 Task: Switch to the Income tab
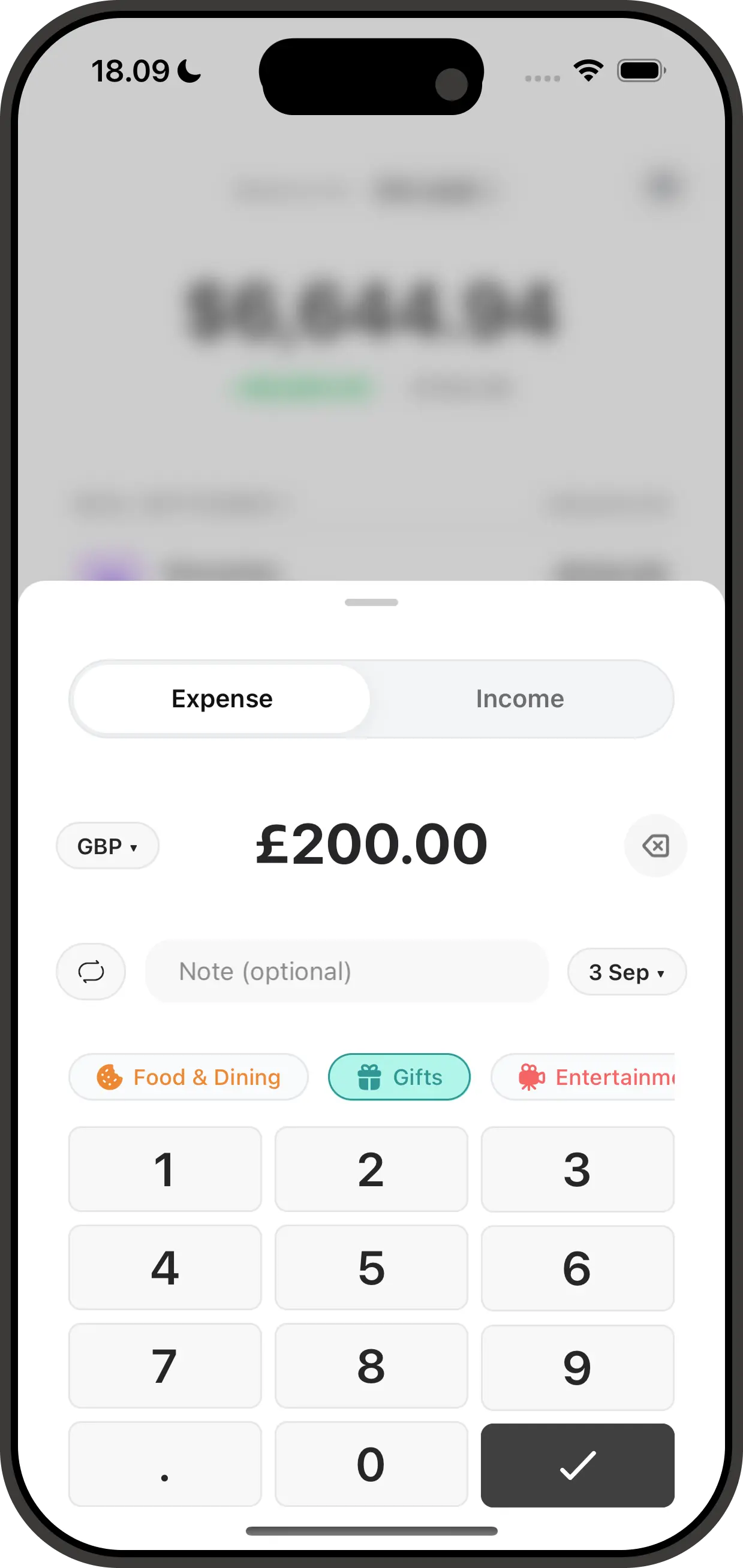point(519,699)
